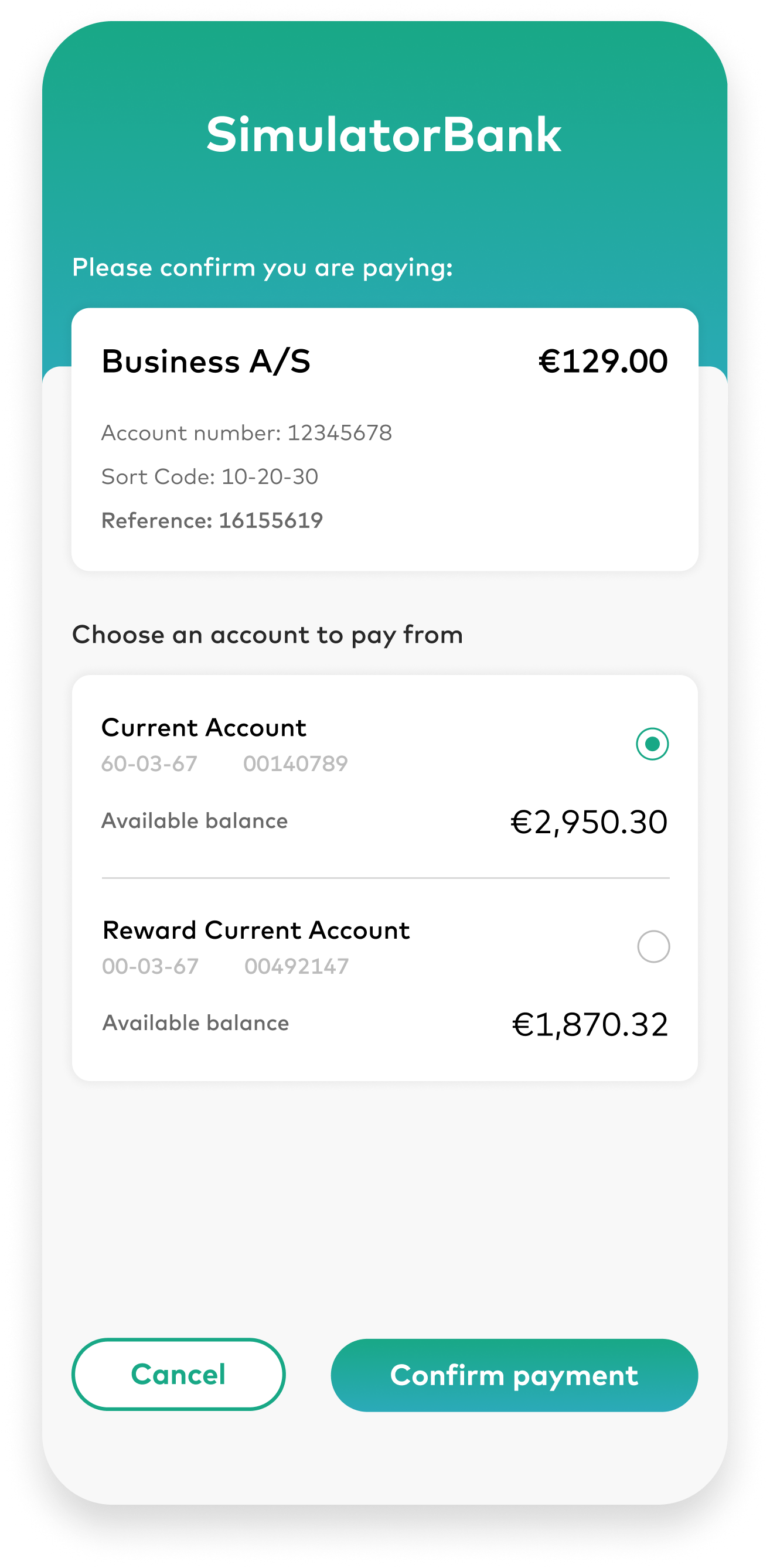Screen dimensions: 770x1568
Task: Click the Confirm payment button
Action: tap(515, 1376)
